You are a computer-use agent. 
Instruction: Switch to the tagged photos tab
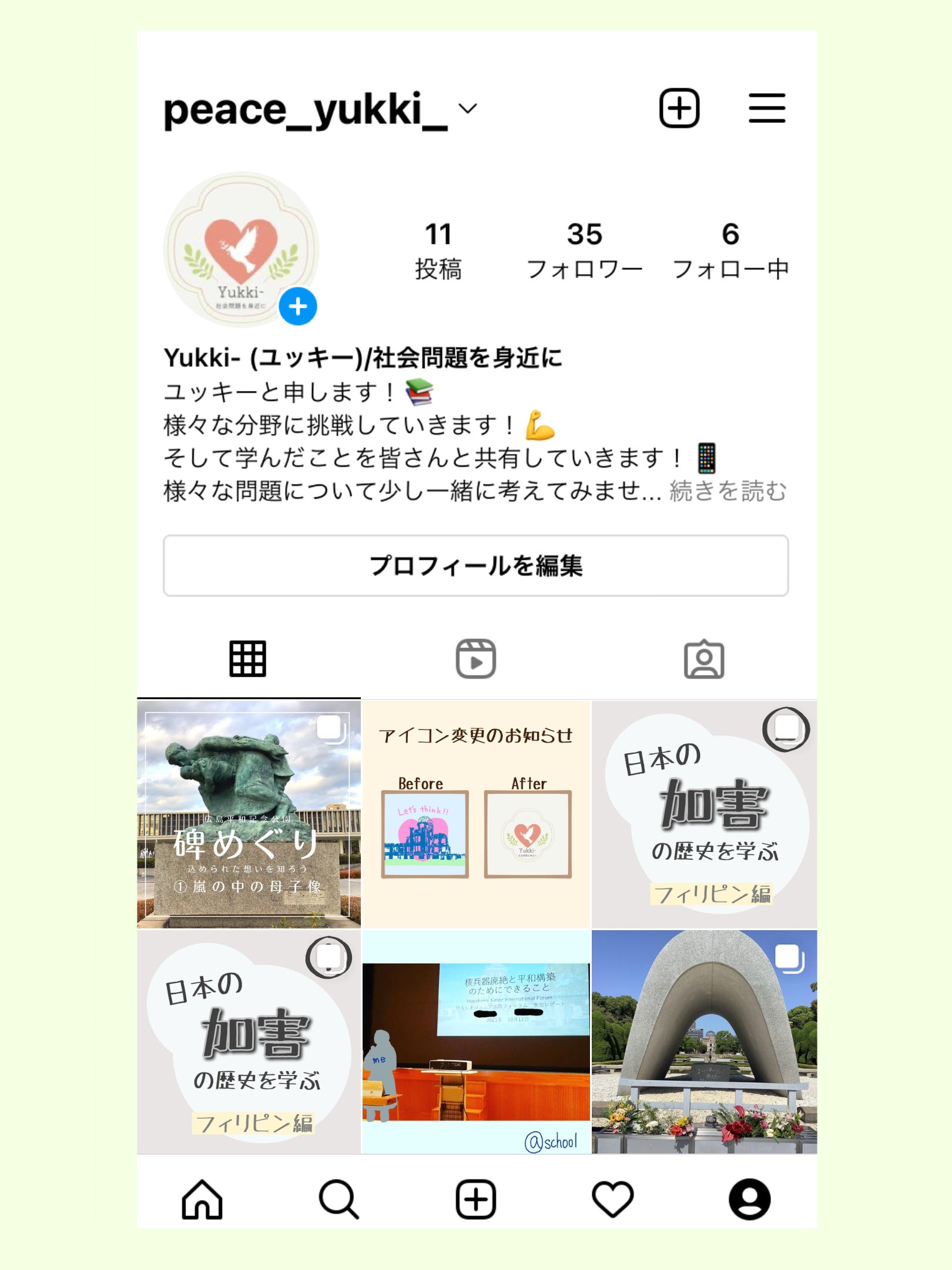point(703,659)
